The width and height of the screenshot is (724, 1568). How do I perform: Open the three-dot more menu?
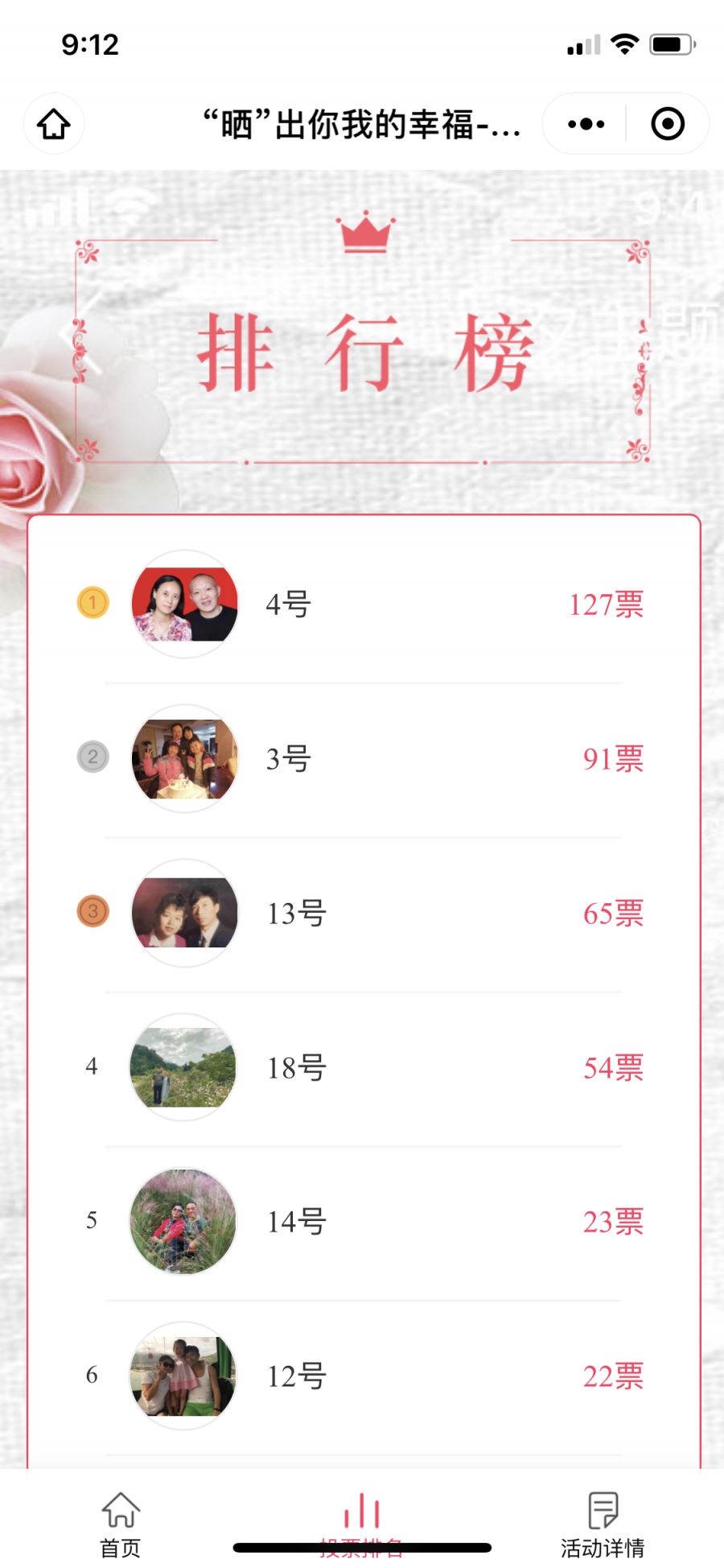[x=586, y=124]
